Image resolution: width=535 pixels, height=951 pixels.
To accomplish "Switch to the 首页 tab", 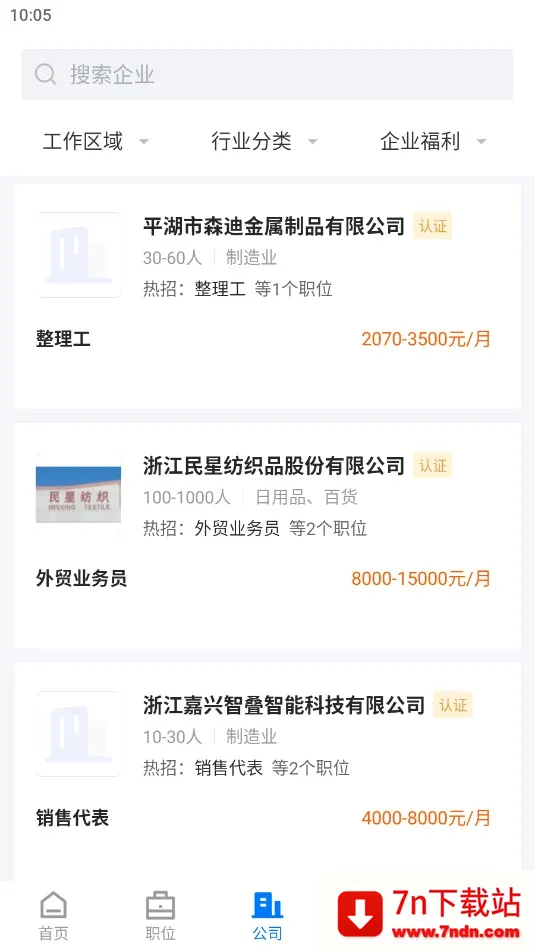I will pyautogui.click(x=54, y=916).
